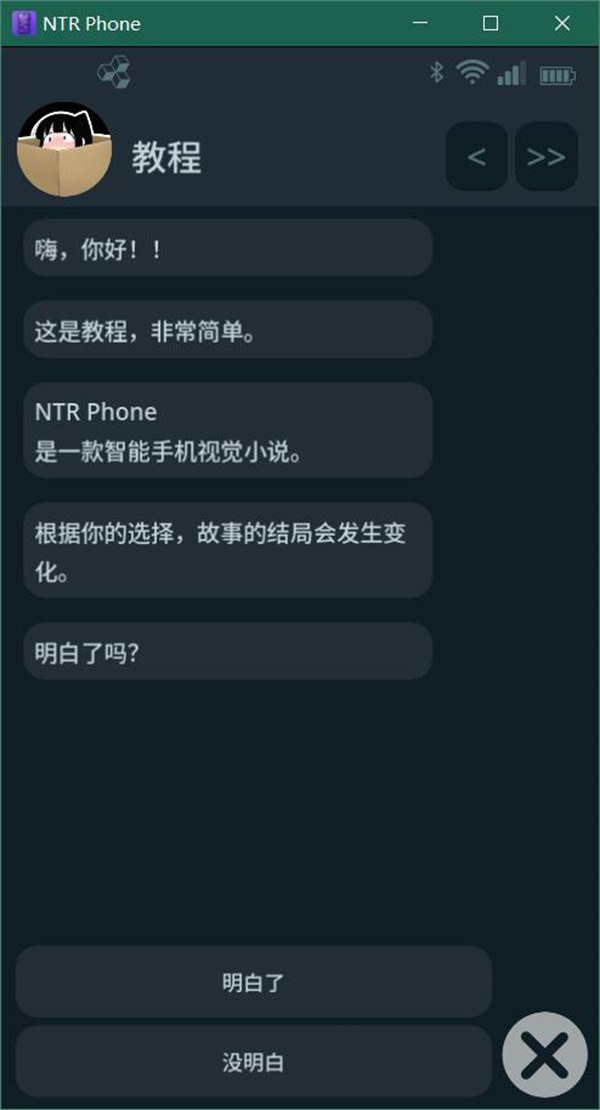
Task: Tap the back arrow button
Action: (x=477, y=157)
